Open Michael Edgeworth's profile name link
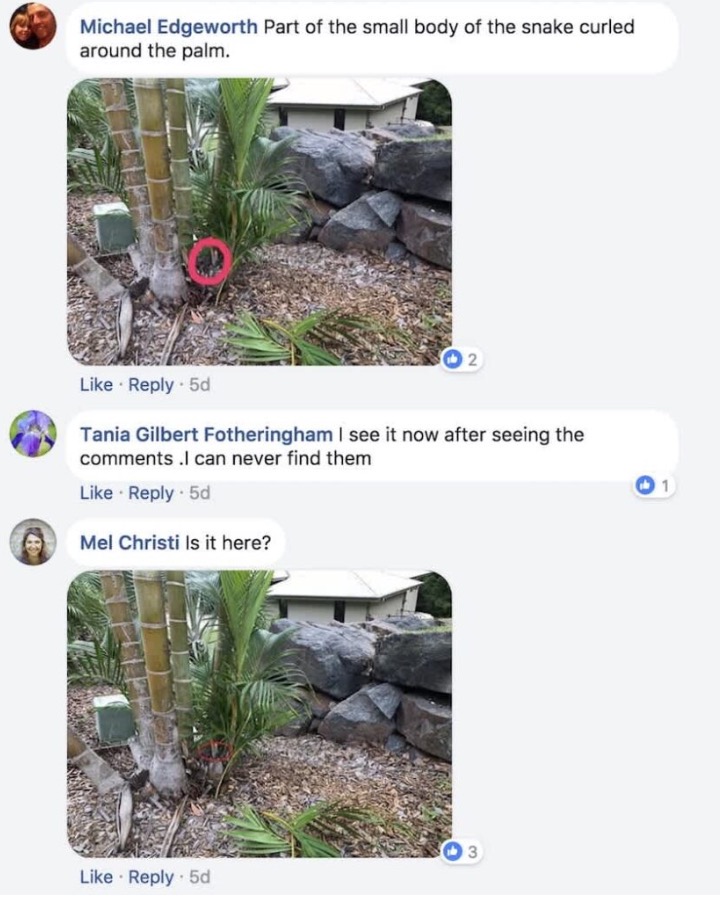This screenshot has width=720, height=898. 168,27
